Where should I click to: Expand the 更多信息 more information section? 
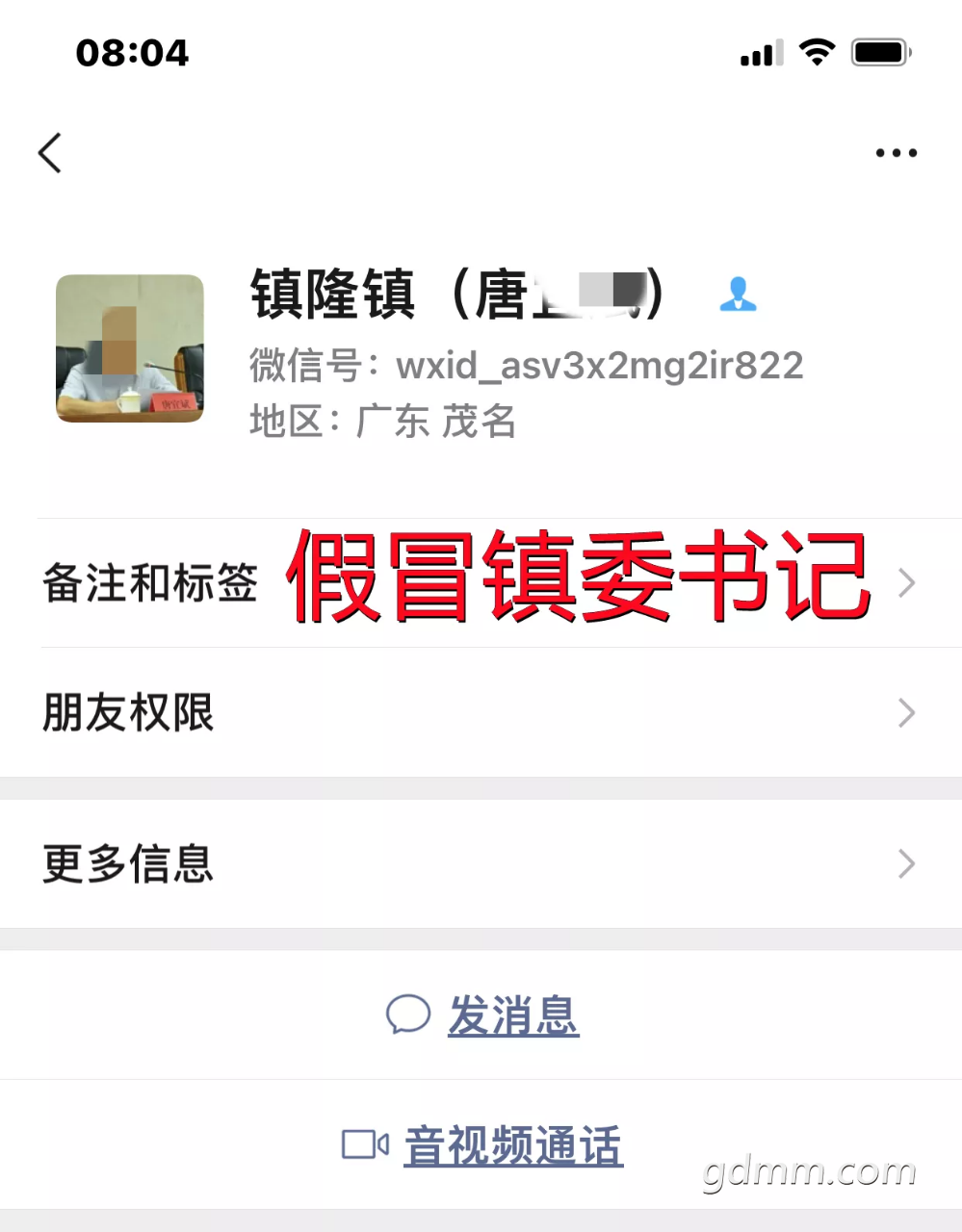click(x=128, y=864)
